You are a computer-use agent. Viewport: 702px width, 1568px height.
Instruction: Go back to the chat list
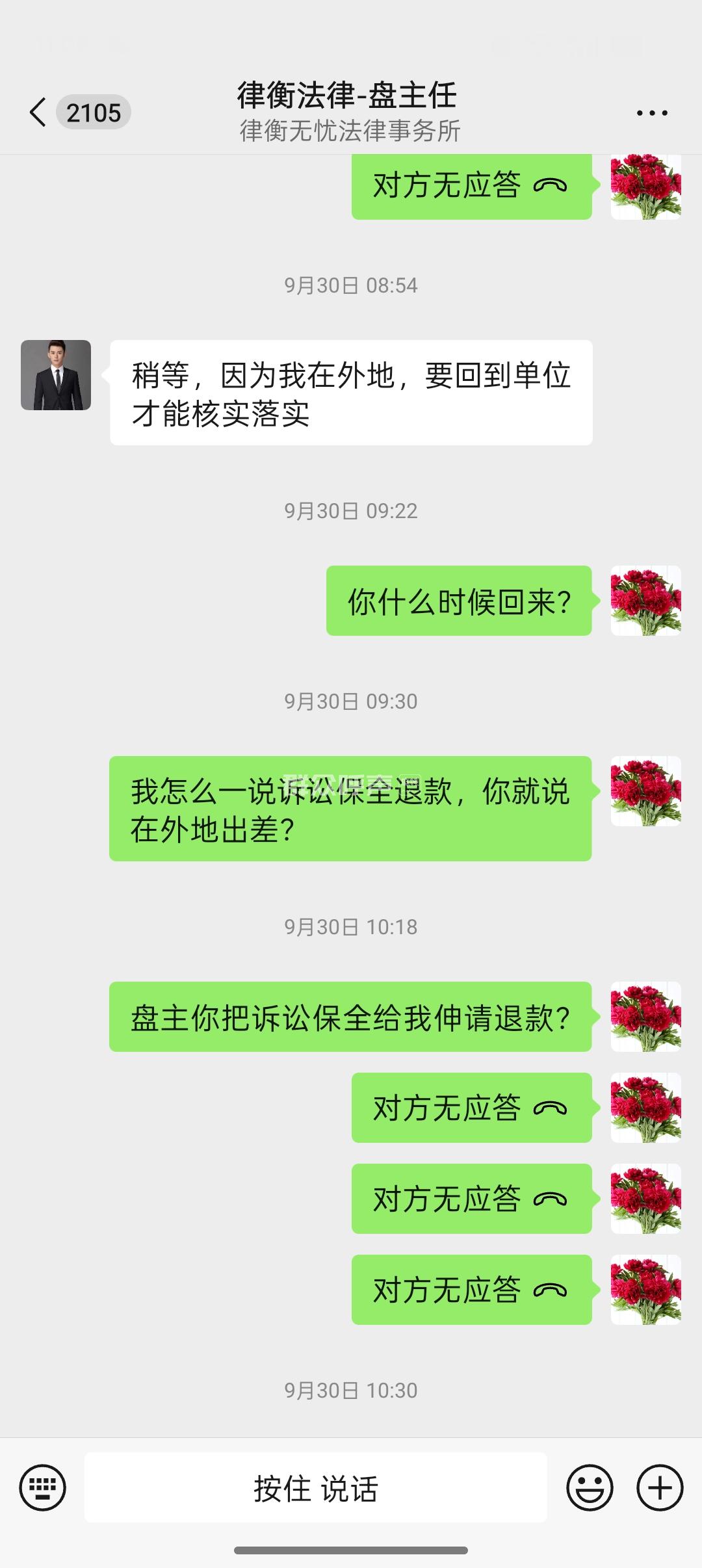coord(39,112)
